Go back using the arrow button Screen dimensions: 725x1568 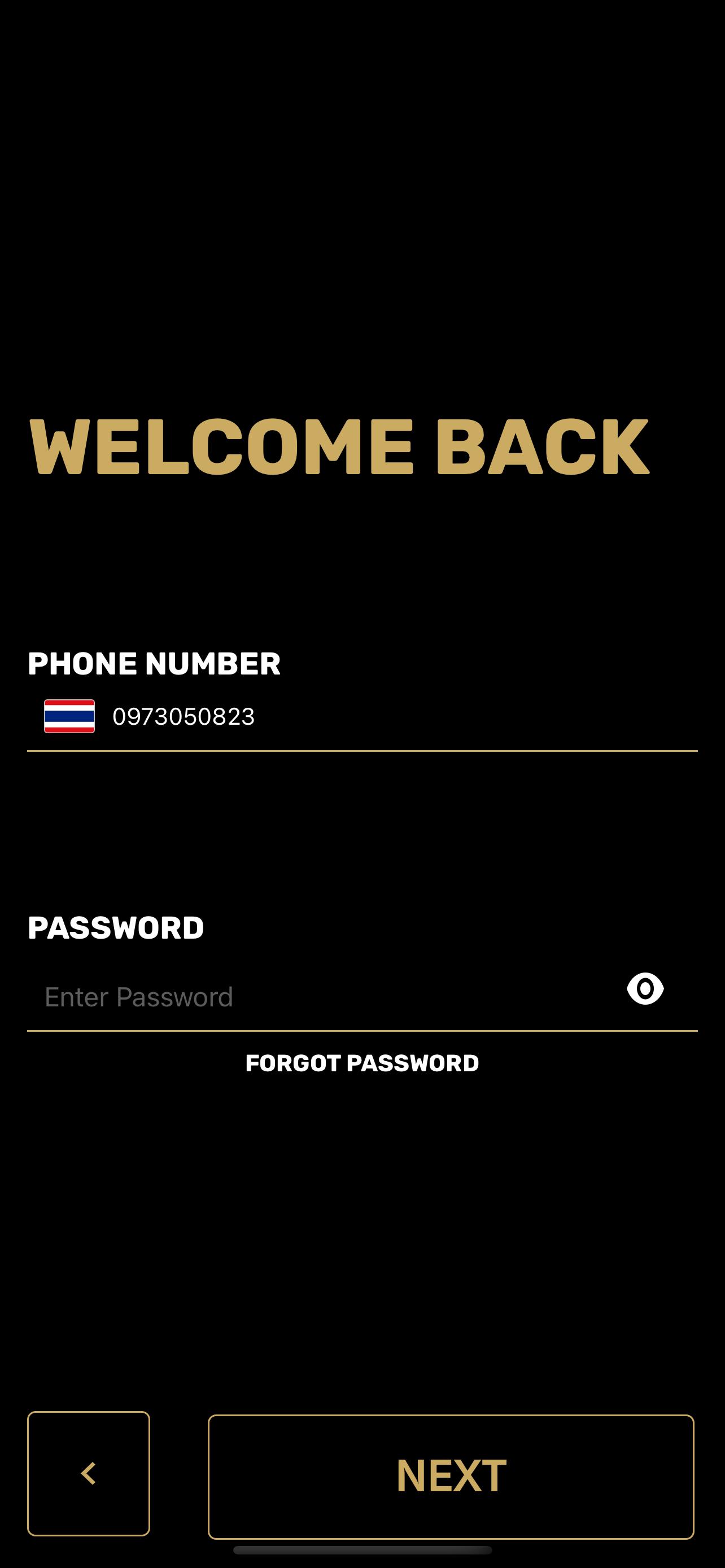89,1473
